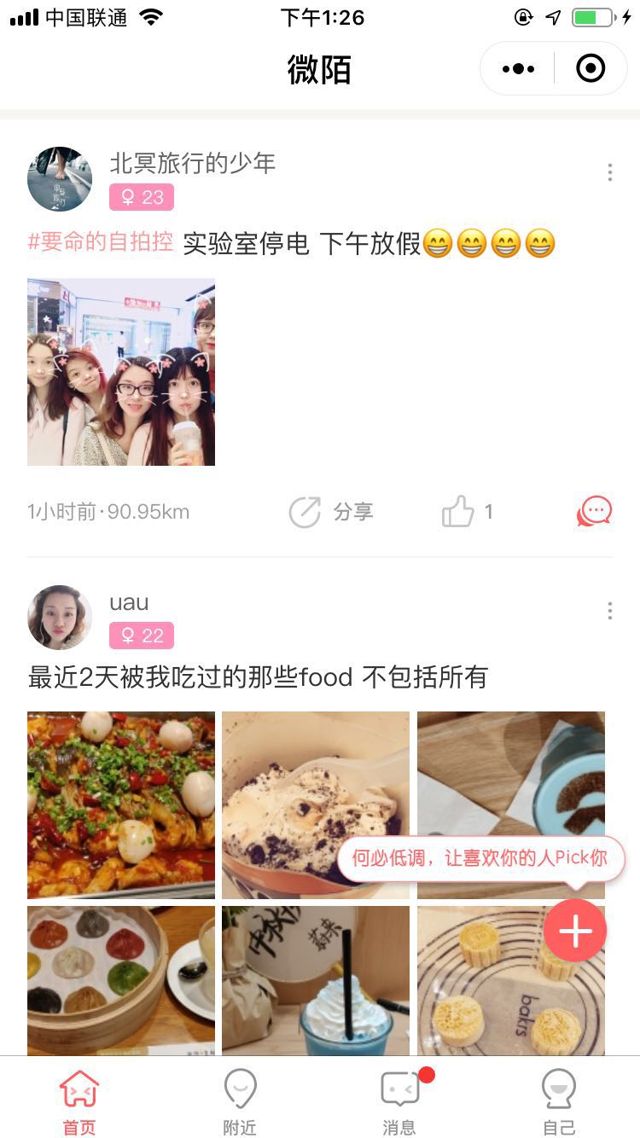The height and width of the screenshot is (1138, 640).
Task: Close the mini program with the circle button
Action: (x=591, y=69)
